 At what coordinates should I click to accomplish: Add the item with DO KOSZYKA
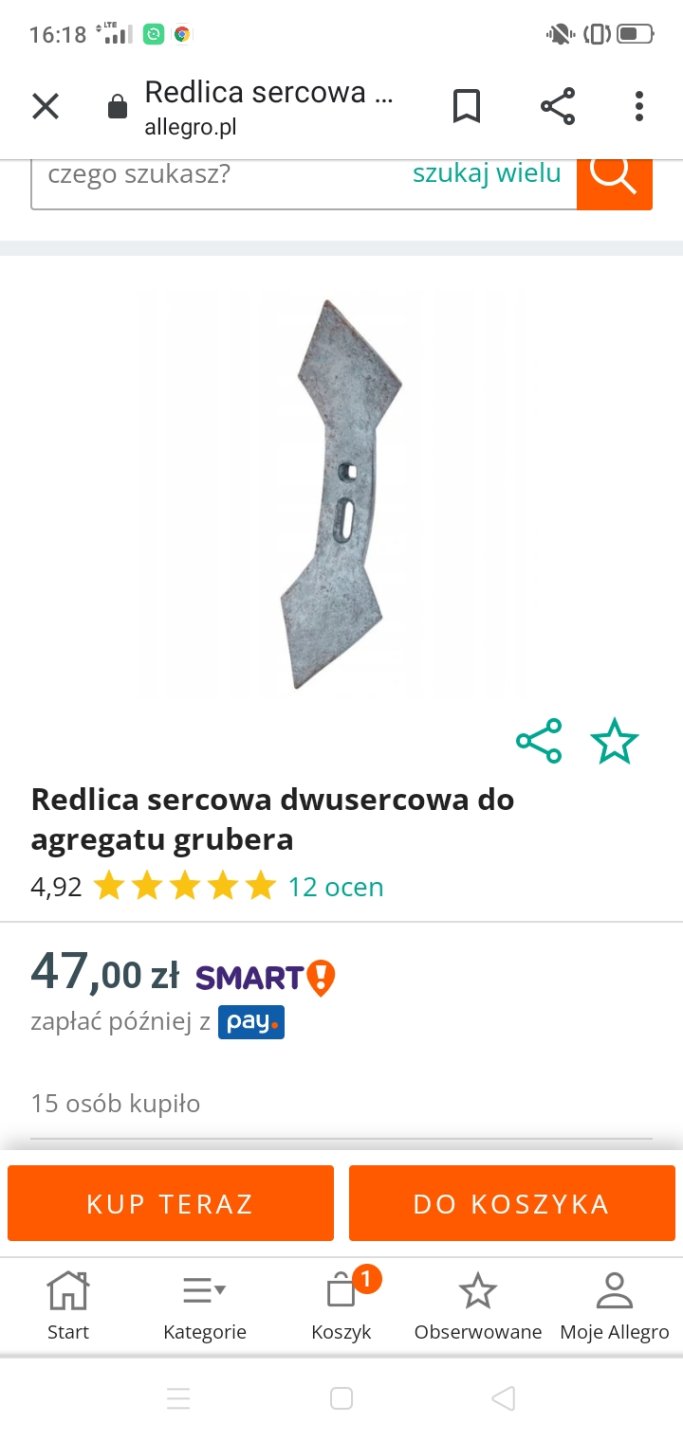[x=511, y=1203]
